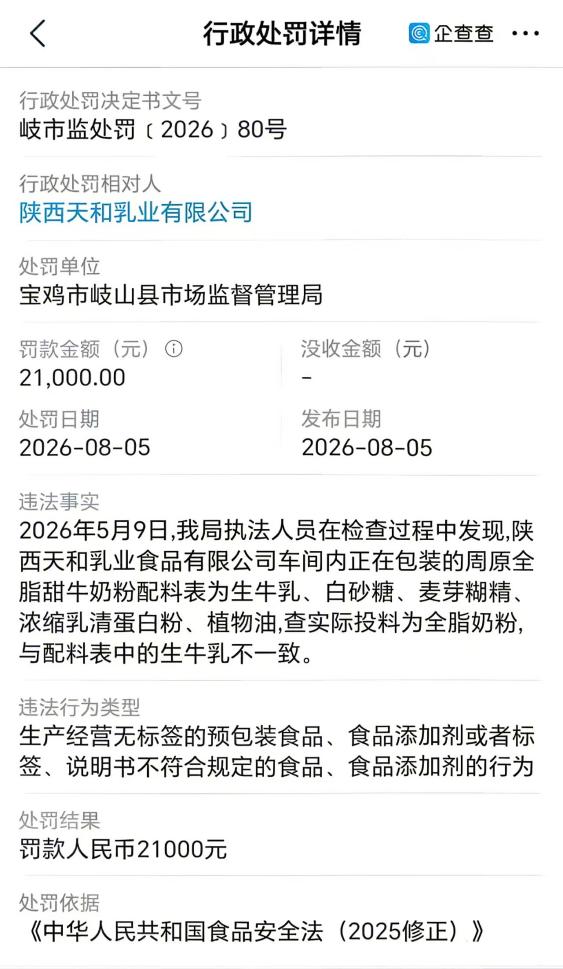Open the 陕西天和乳业有限公司 company link
This screenshot has height=969, width=563.
[x=136, y=212]
